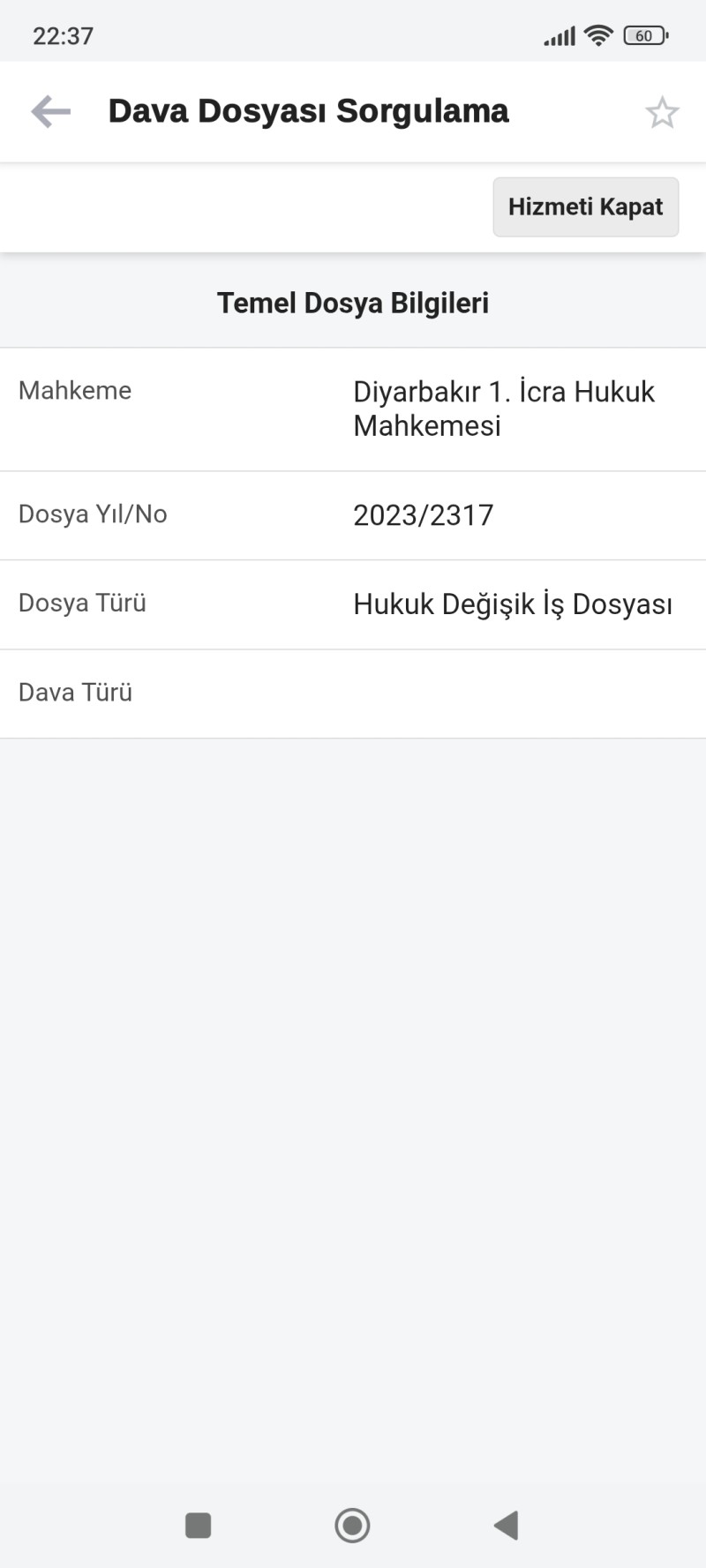Go to the home screen
Image resolution: width=706 pixels, height=1568 pixels.
tap(352, 1525)
